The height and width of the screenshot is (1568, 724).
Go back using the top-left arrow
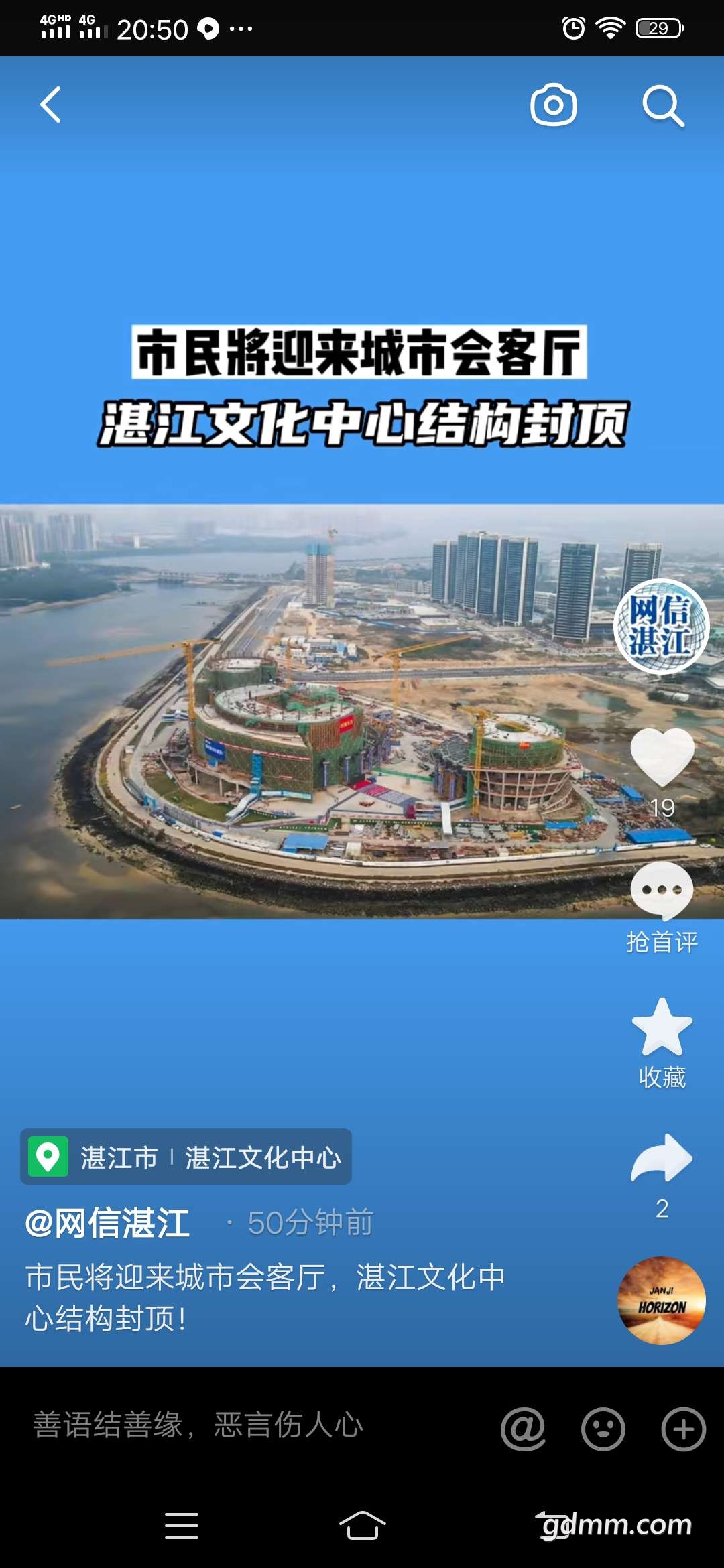51,105
